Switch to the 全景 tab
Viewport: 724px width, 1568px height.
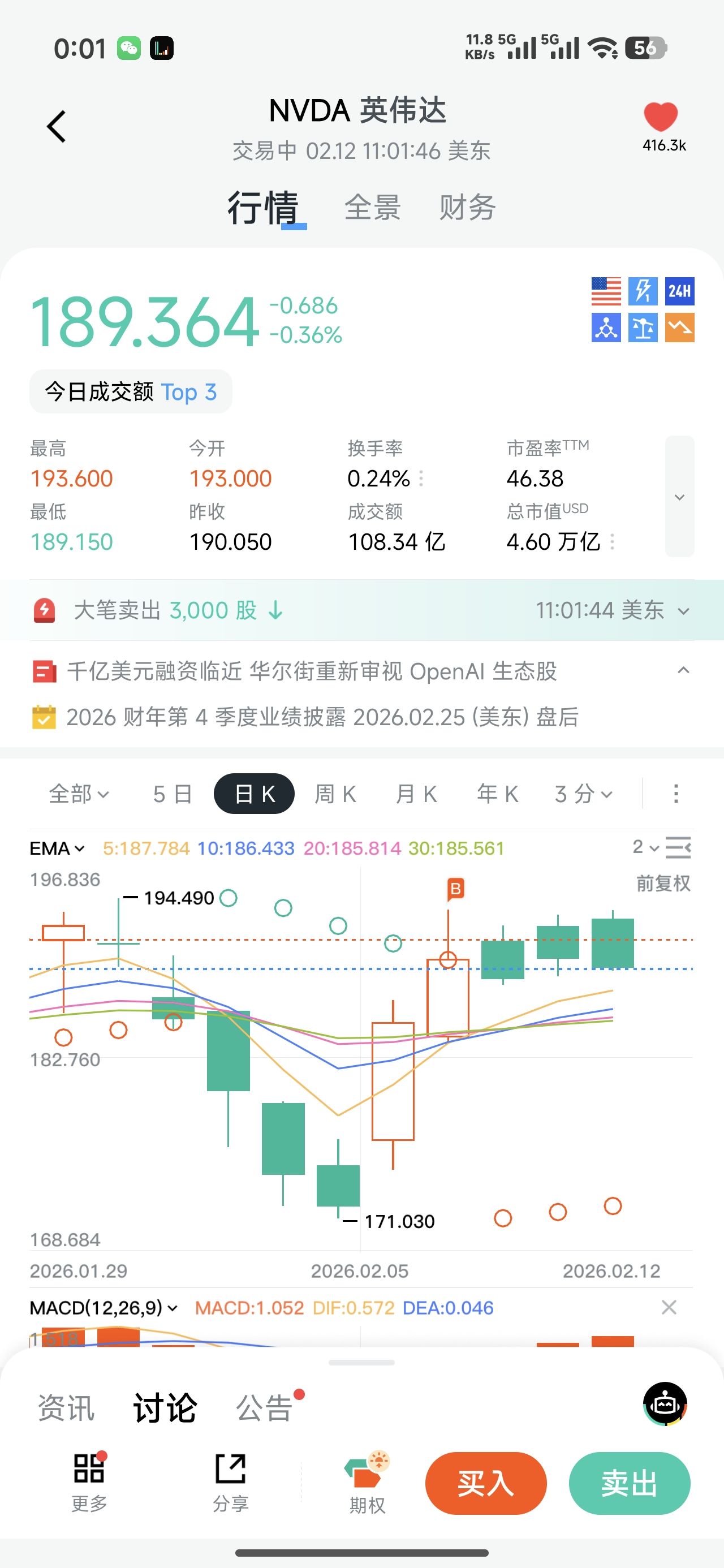point(372,208)
